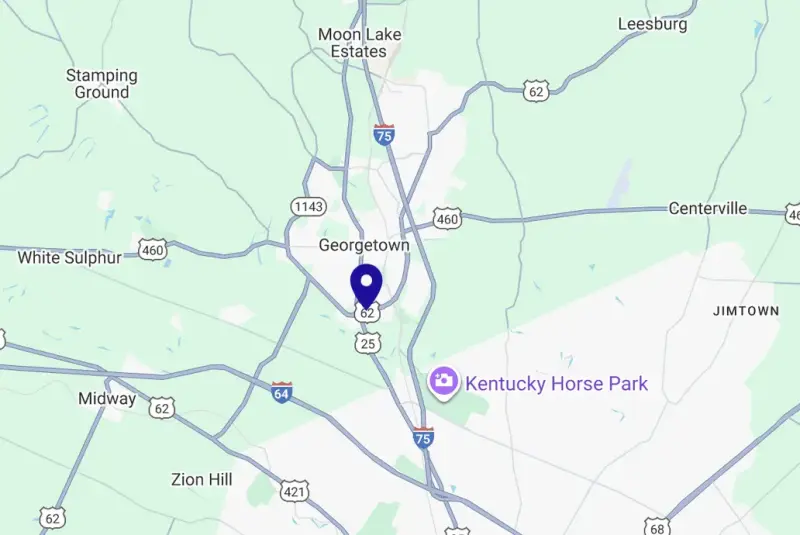Open the Kentucky Horse Park place marker
800x535 pixels.
click(443, 381)
